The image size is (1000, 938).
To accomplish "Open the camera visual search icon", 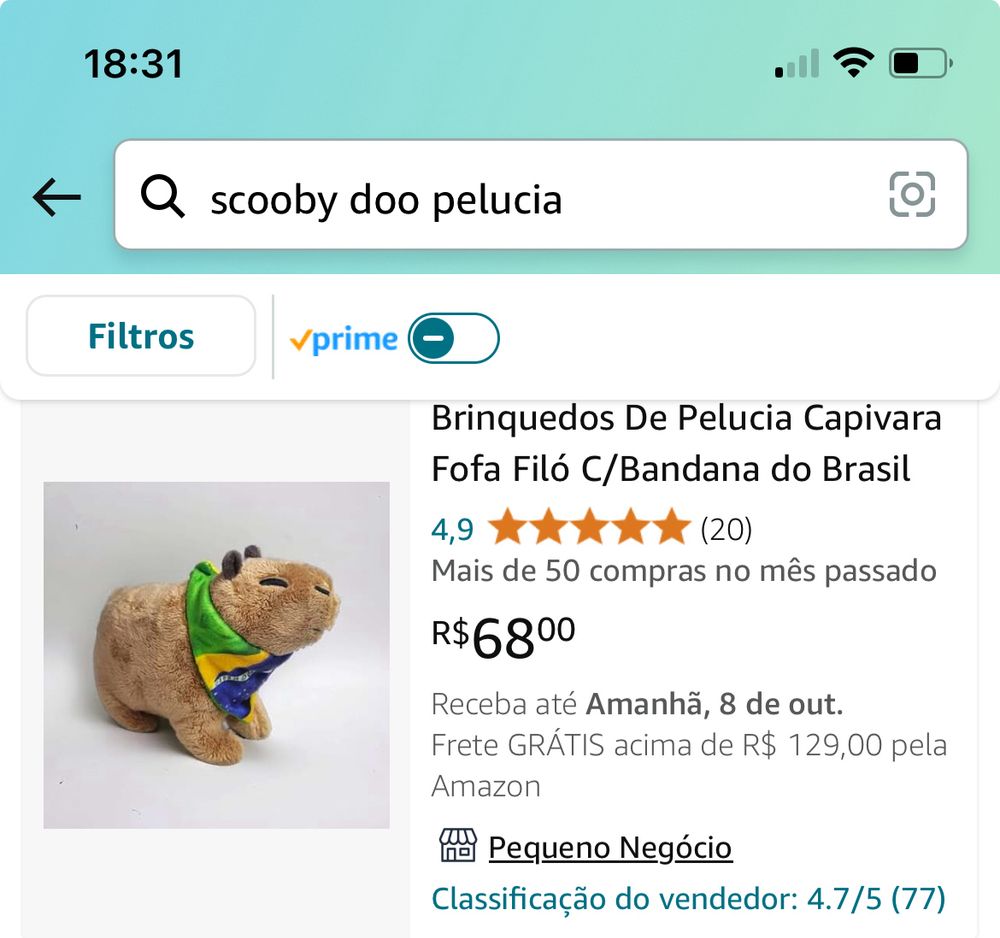I will (912, 195).
